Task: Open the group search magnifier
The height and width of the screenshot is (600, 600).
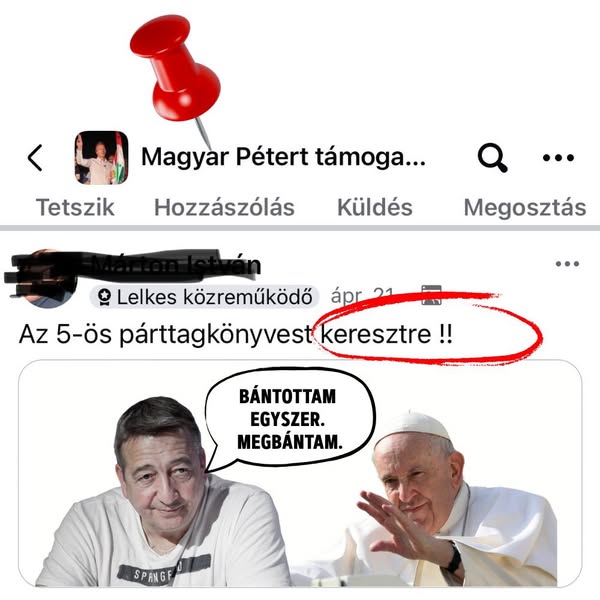Action: tap(491, 157)
